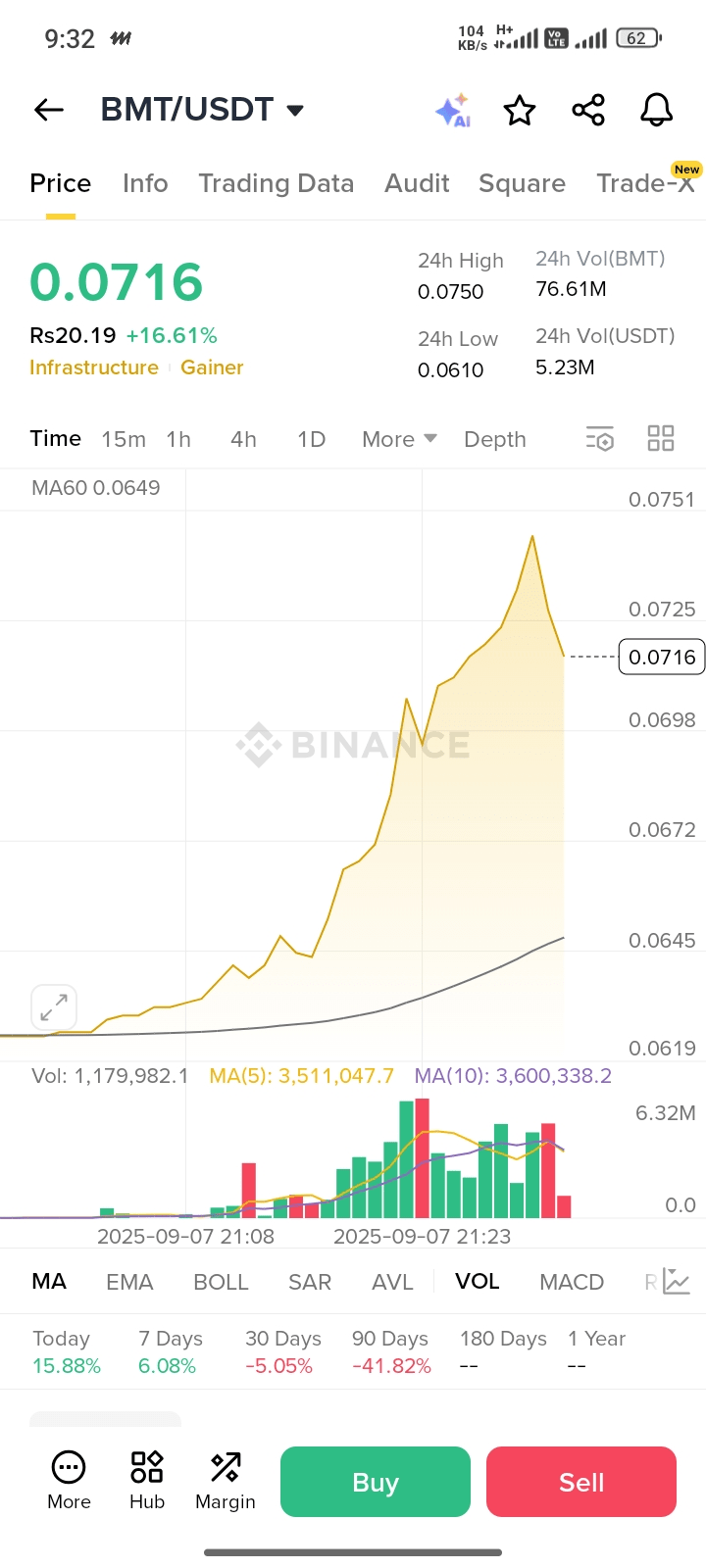Screen dimensions: 706x1568
Task: Expand chart to fullscreen
Action: tap(54, 1006)
